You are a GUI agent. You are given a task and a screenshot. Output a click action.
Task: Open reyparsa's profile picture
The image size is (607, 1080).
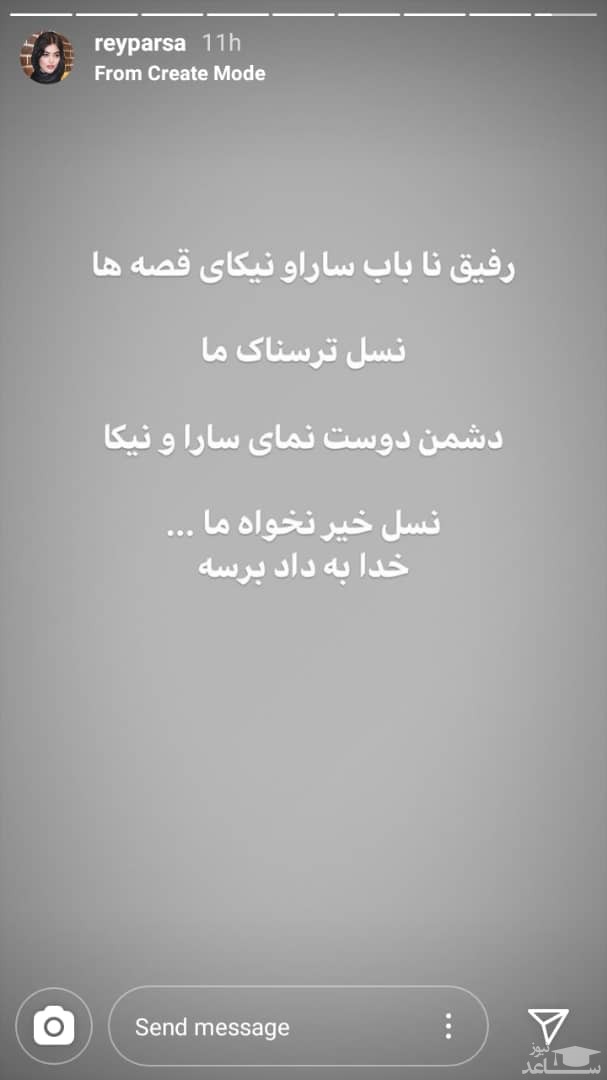click(x=47, y=58)
